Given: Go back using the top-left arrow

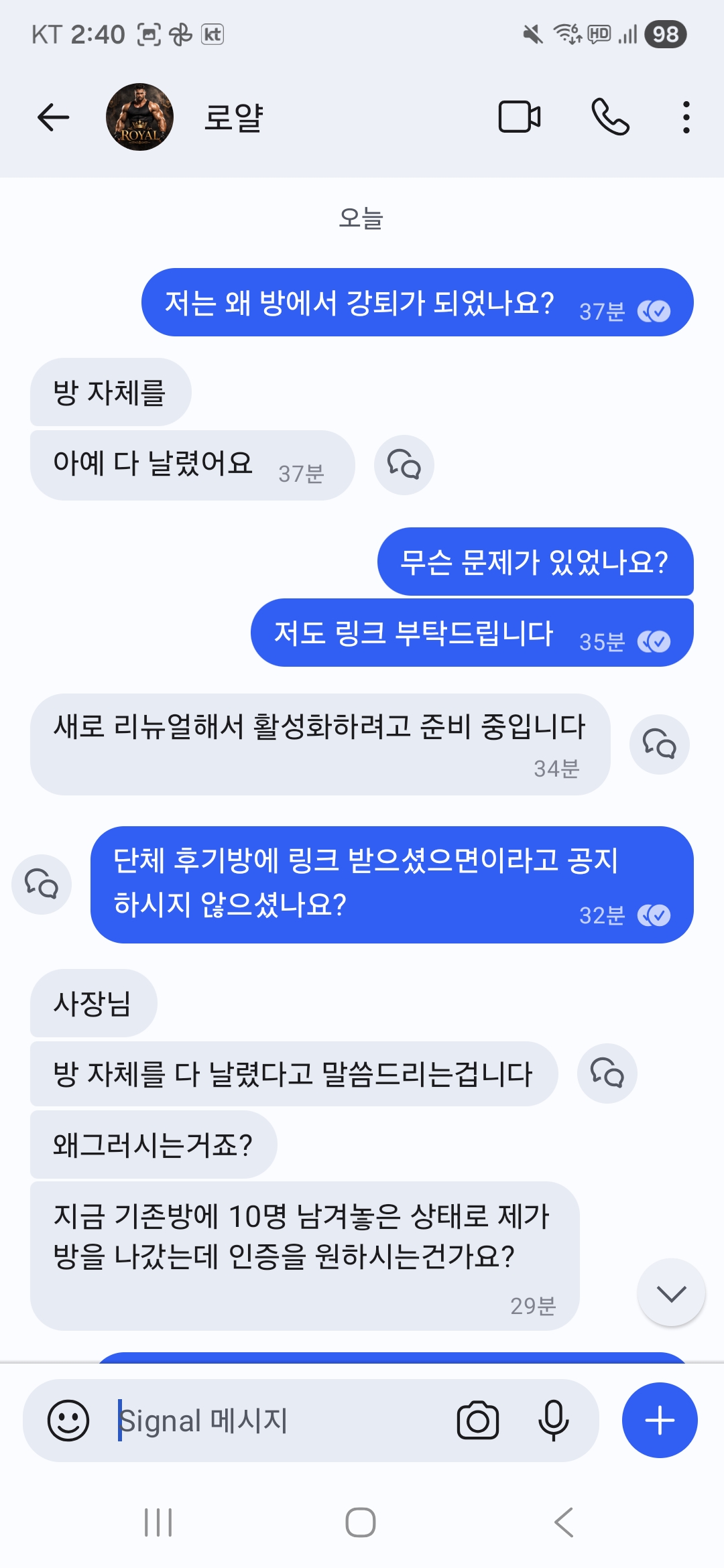Looking at the screenshot, I should [x=52, y=116].
